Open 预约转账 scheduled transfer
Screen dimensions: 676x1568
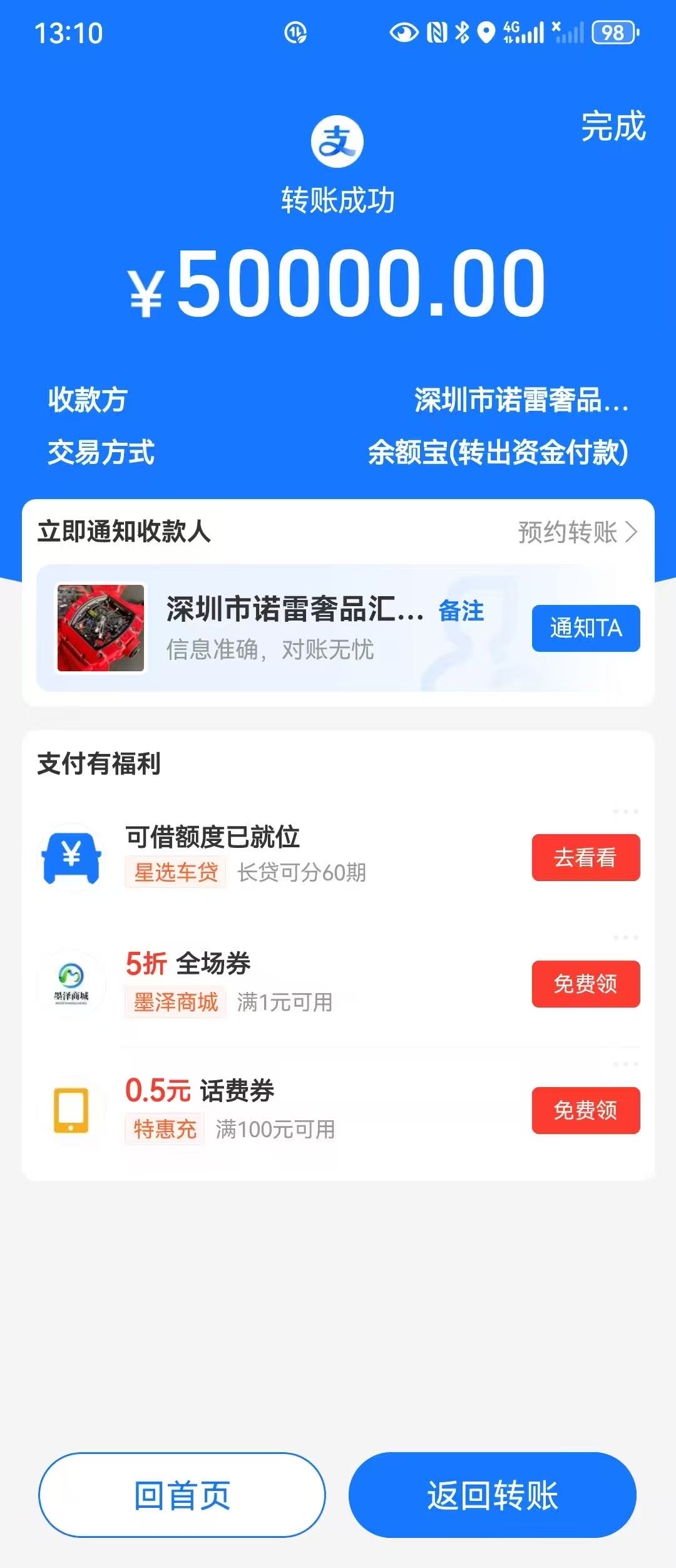tap(577, 532)
